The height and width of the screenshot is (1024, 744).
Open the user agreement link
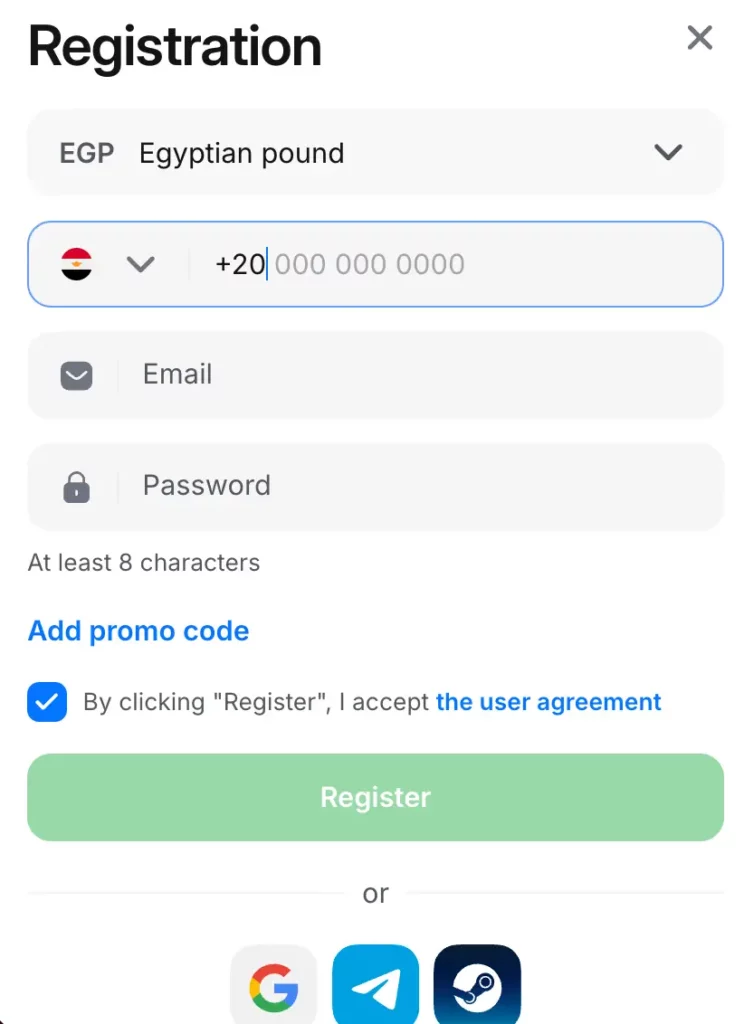[x=548, y=702]
